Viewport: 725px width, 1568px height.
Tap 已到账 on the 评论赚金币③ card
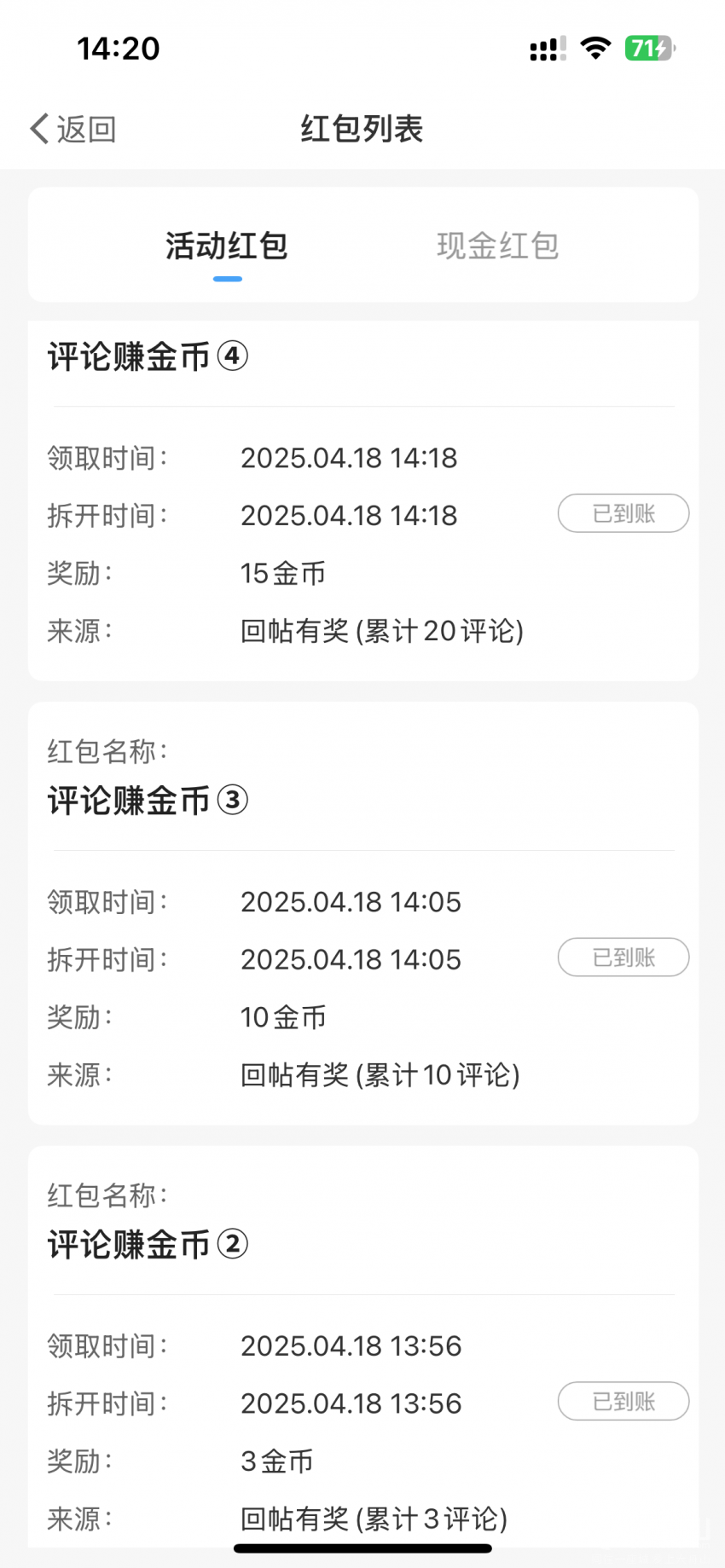tap(623, 958)
